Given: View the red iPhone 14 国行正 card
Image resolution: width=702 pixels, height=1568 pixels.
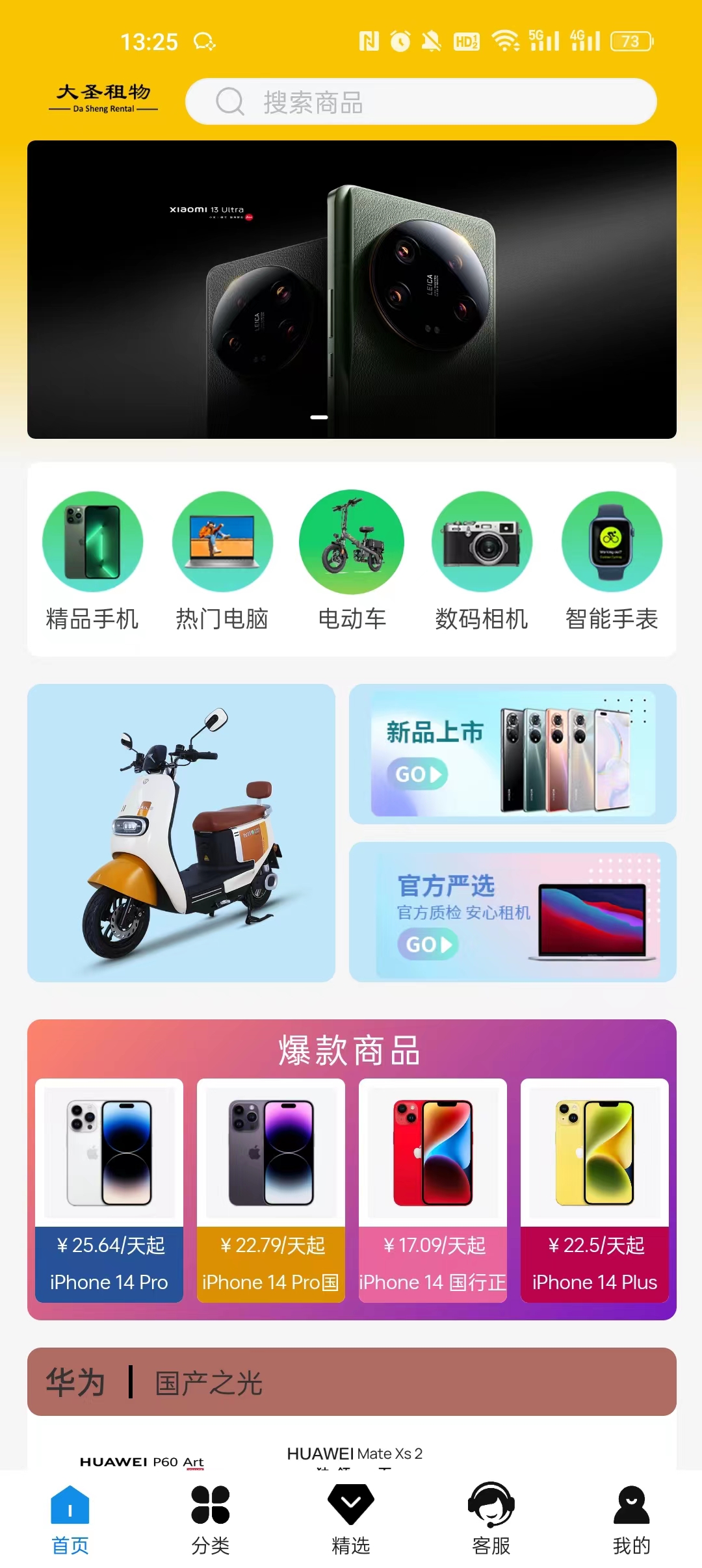Looking at the screenshot, I should click(x=433, y=1190).
